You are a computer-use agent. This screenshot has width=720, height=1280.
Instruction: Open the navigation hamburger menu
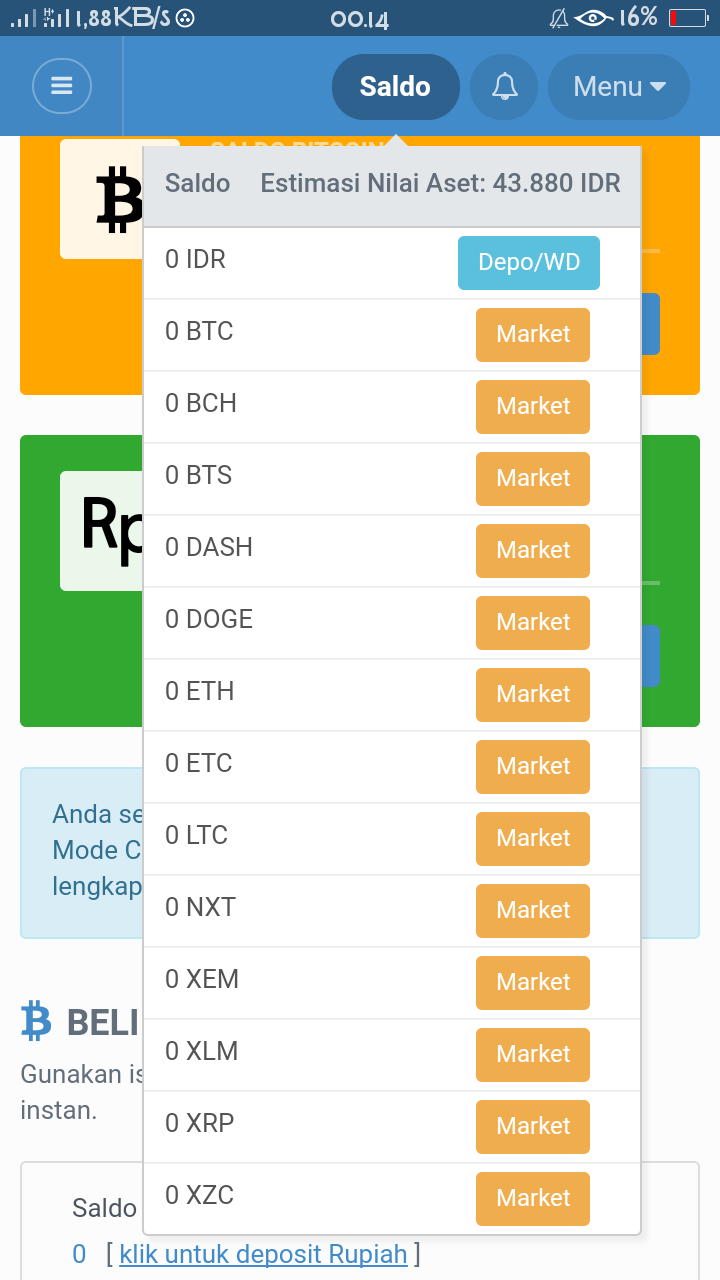click(x=62, y=86)
